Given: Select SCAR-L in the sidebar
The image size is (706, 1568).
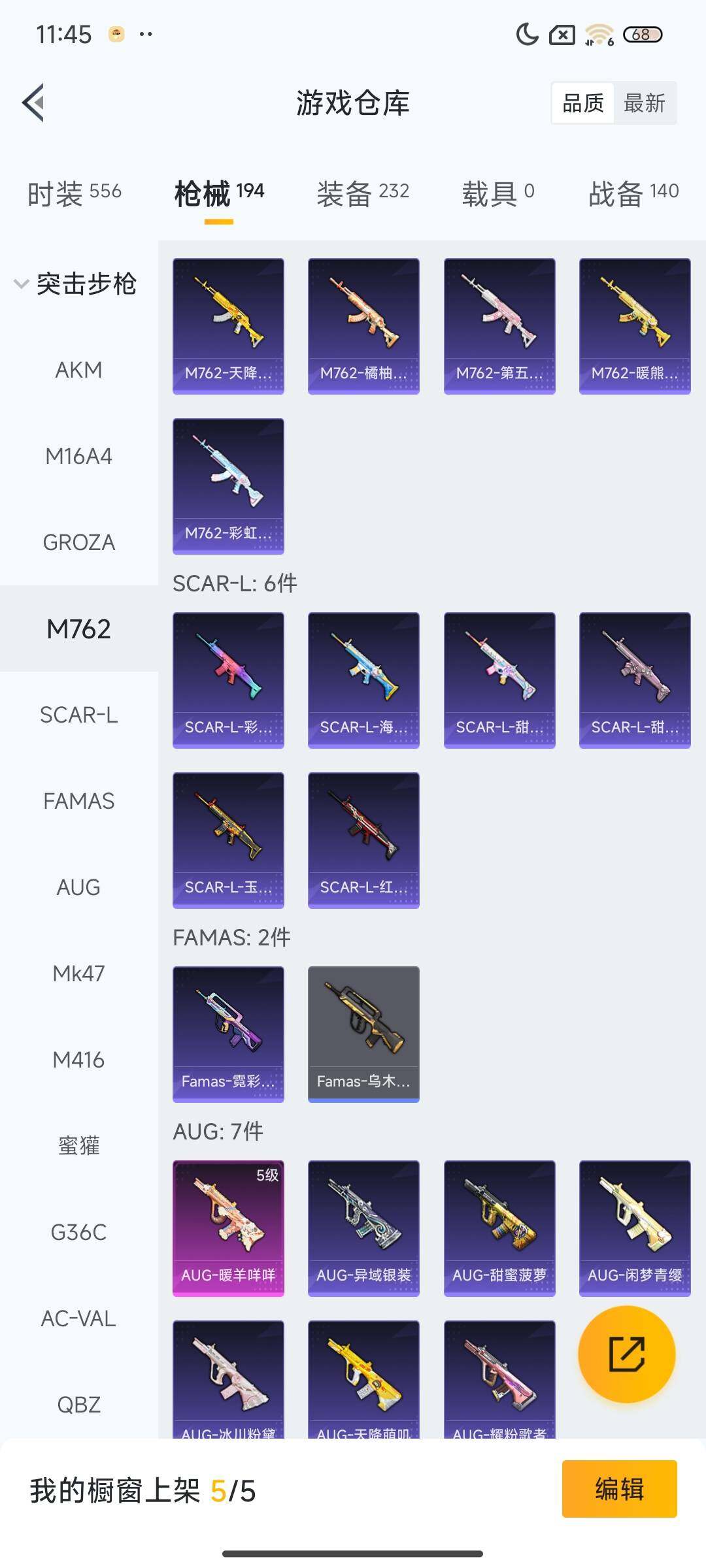Looking at the screenshot, I should [78, 715].
